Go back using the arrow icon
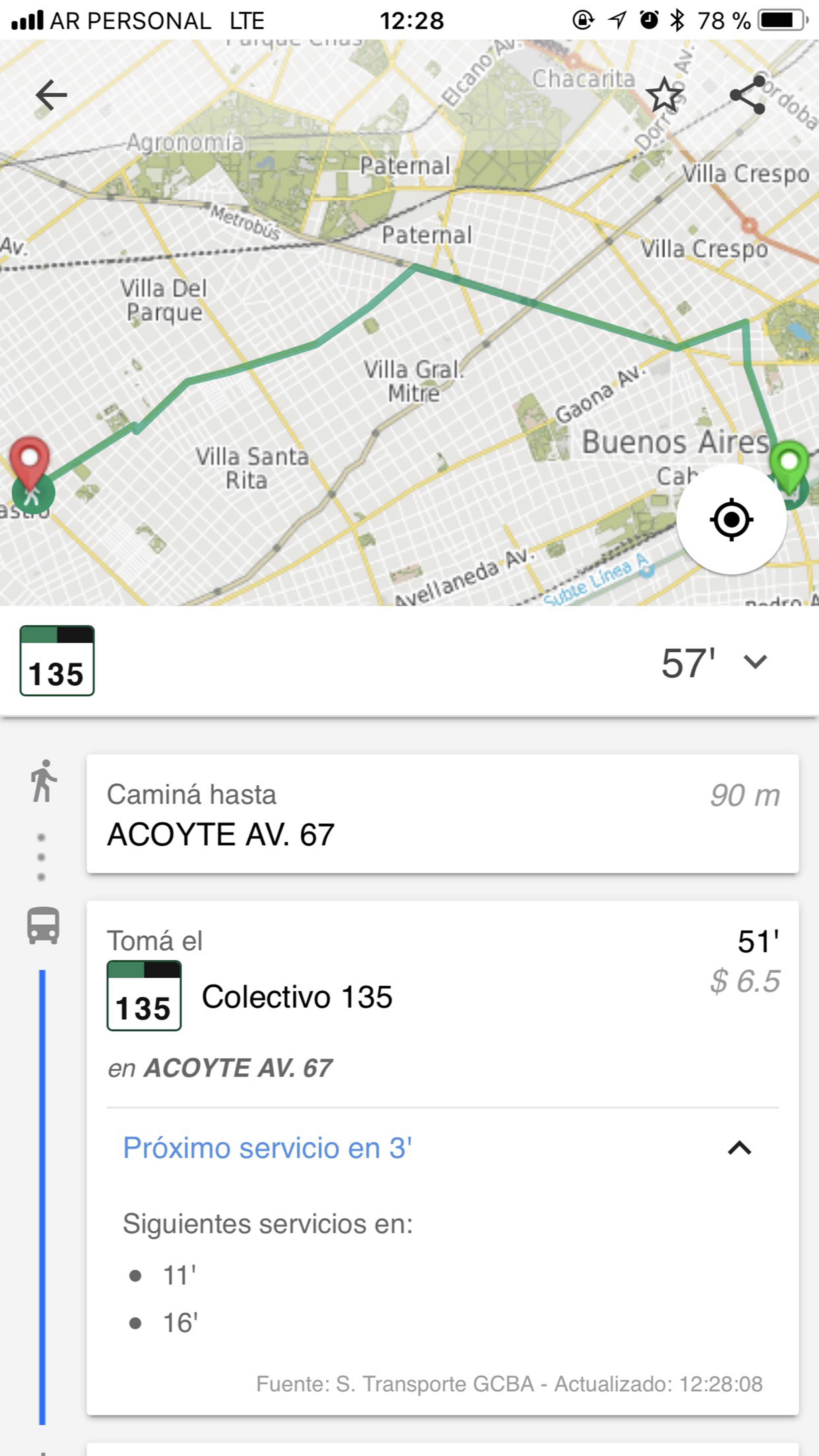Screen dimensions: 819x1456 [x=51, y=94]
